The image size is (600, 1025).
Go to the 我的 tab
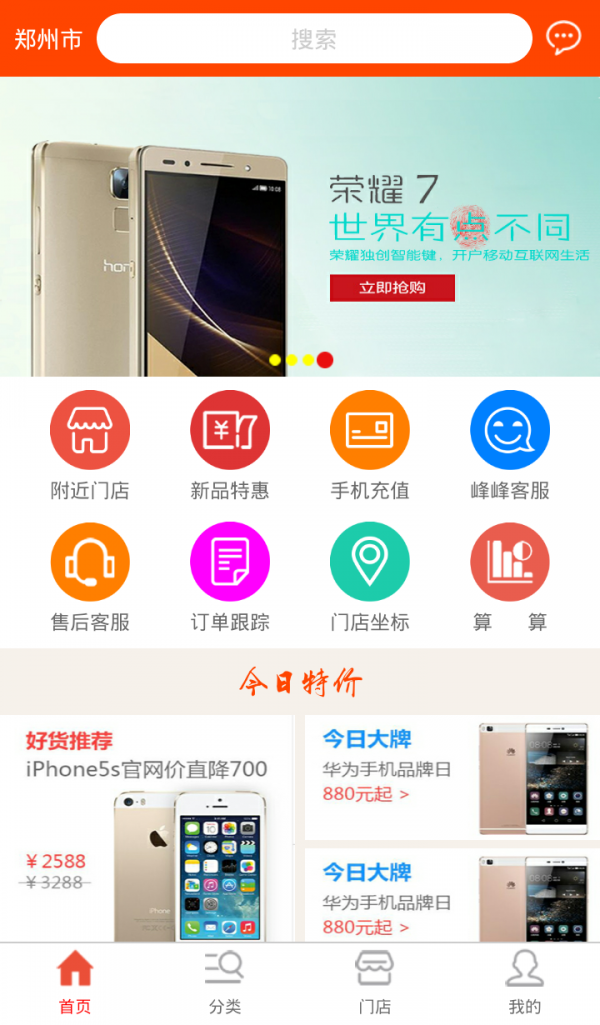click(524, 983)
